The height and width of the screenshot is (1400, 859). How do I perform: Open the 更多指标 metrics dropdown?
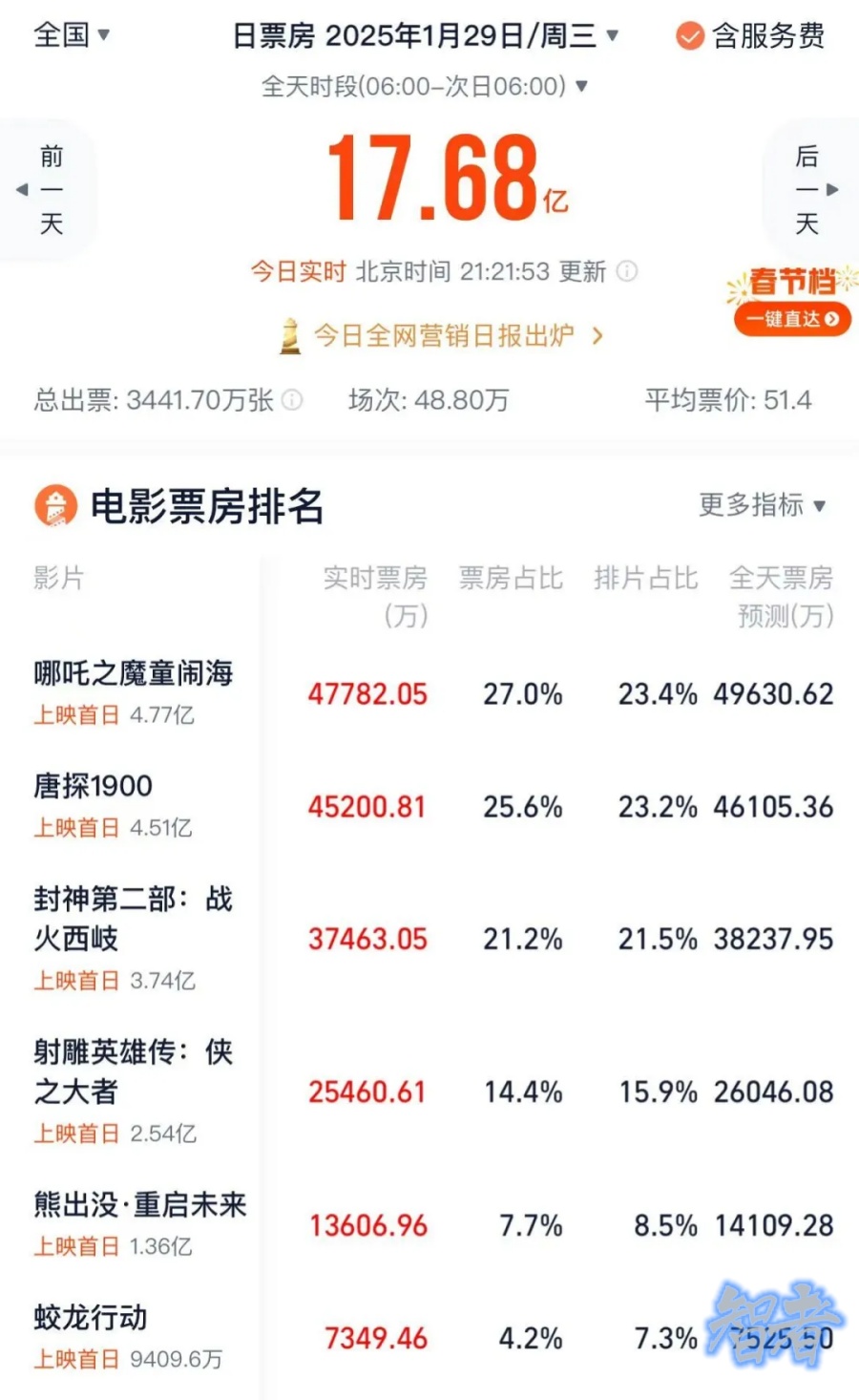[x=761, y=507]
